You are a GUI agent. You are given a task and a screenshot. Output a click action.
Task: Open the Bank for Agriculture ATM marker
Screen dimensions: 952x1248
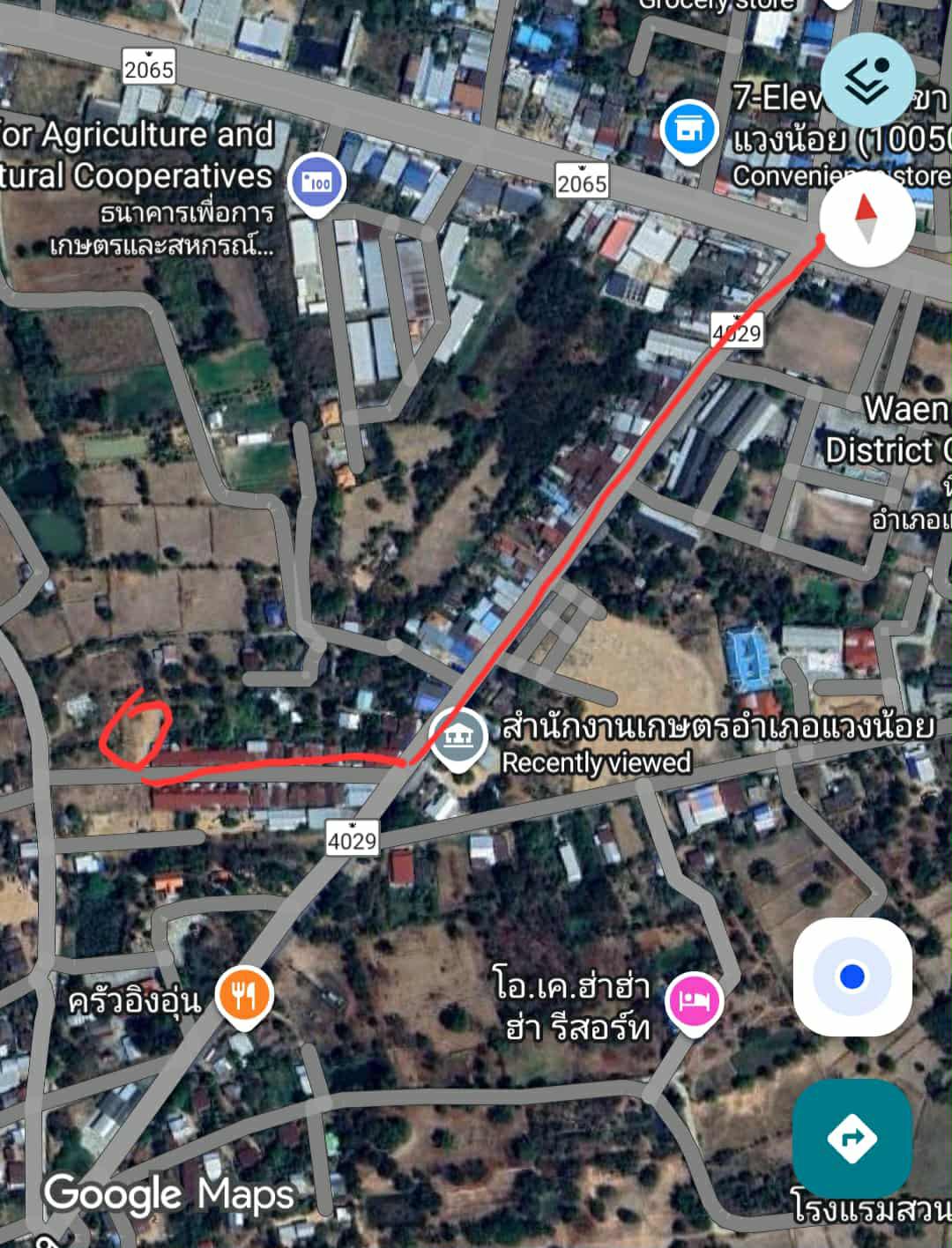pos(316,182)
